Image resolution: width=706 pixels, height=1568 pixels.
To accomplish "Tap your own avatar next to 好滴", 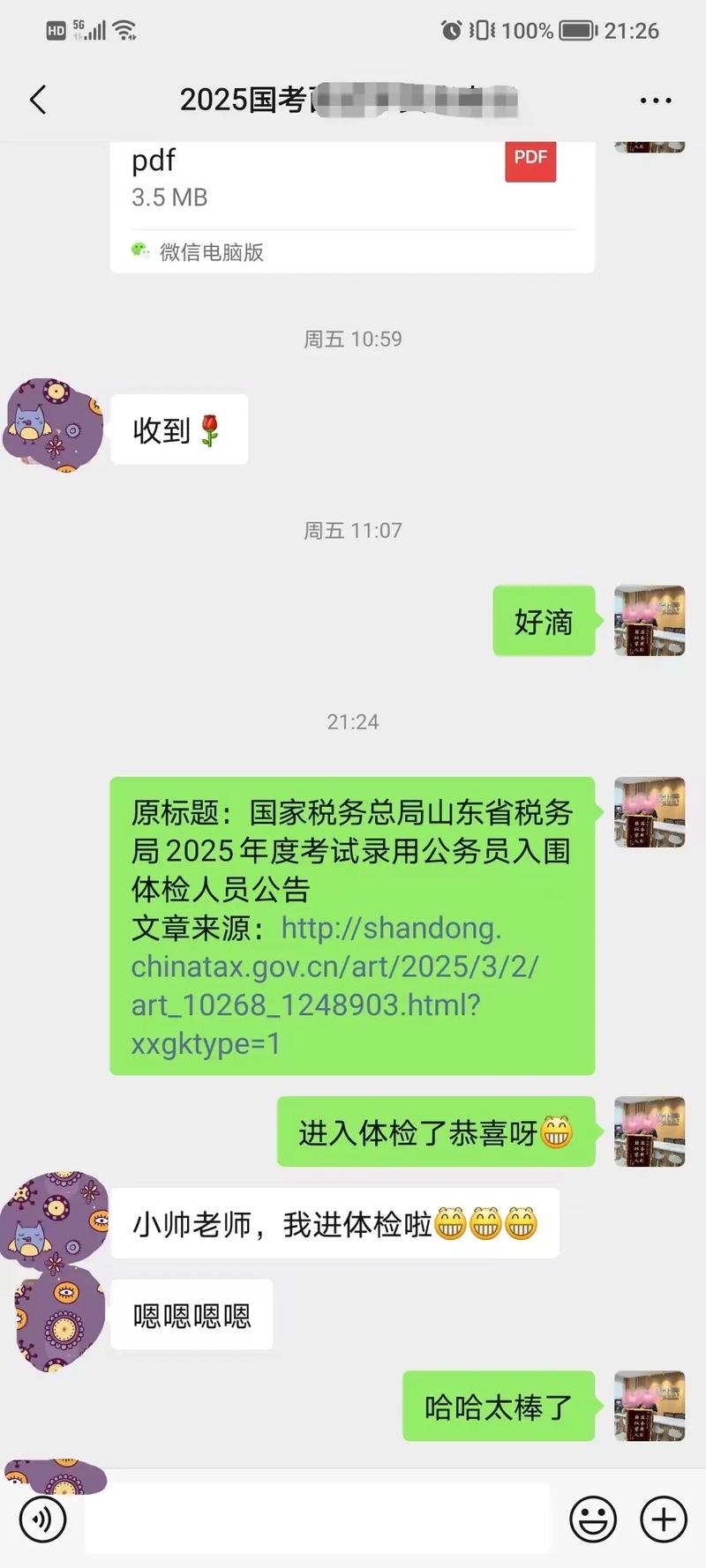I will (x=649, y=622).
